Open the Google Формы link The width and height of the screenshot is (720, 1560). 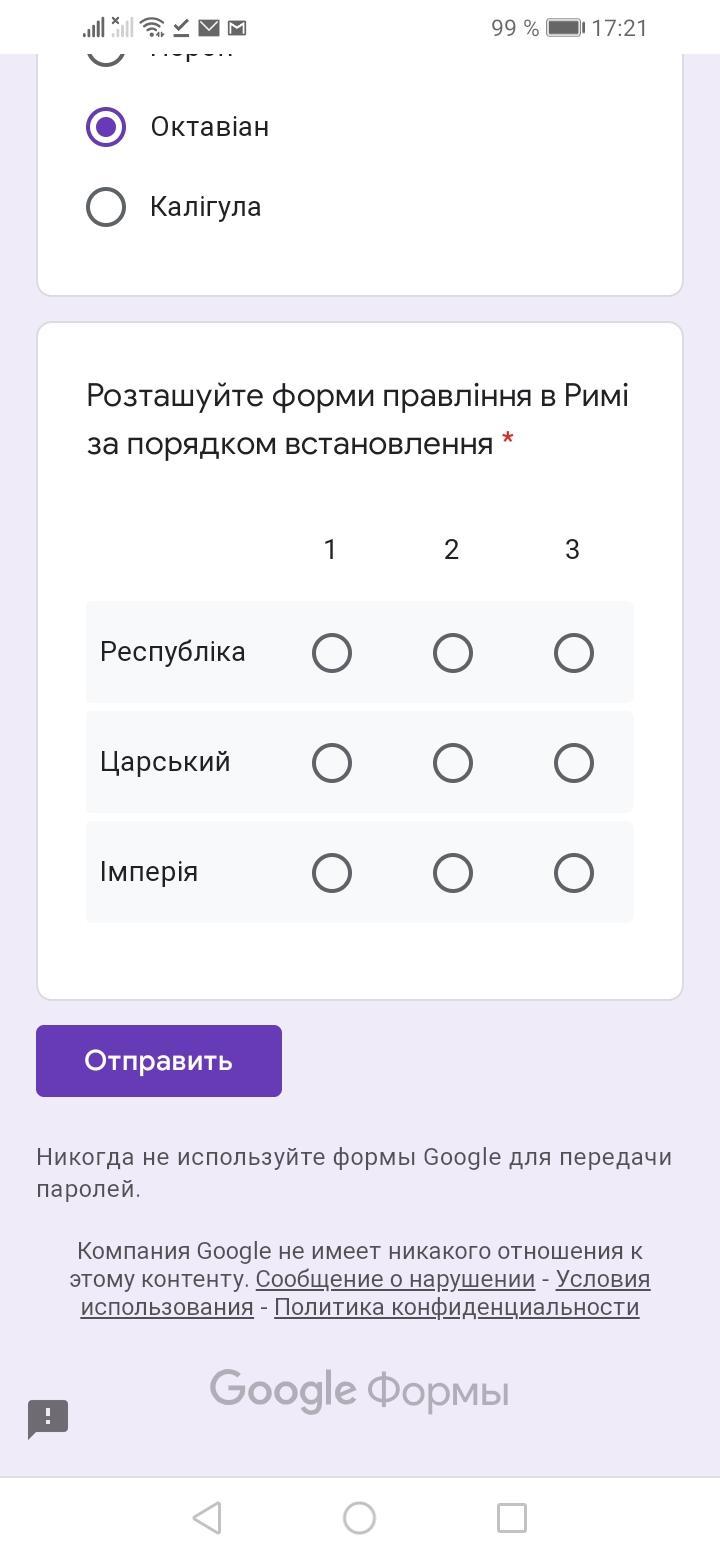[359, 1391]
